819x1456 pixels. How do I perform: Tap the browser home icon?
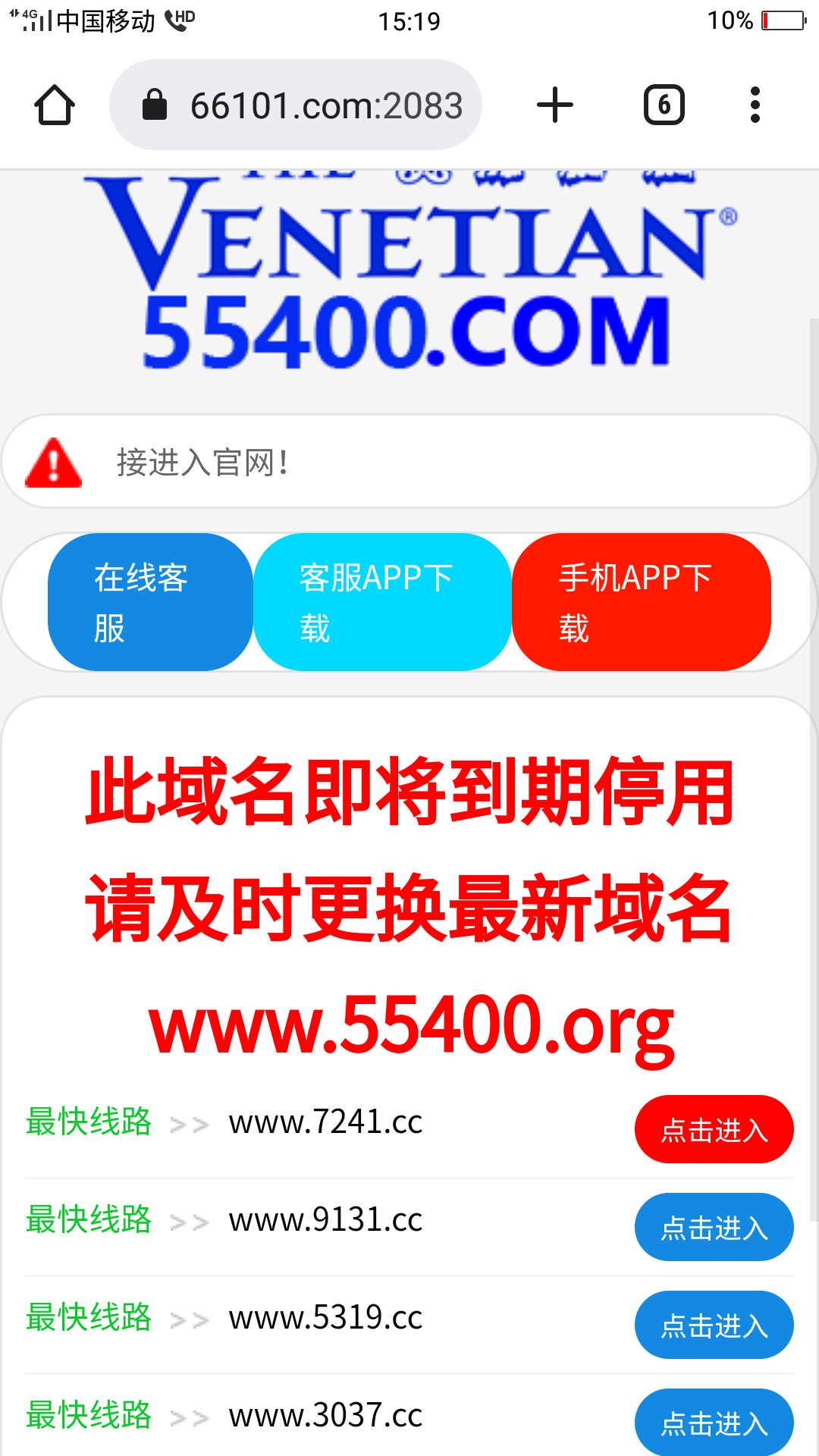click(x=55, y=105)
